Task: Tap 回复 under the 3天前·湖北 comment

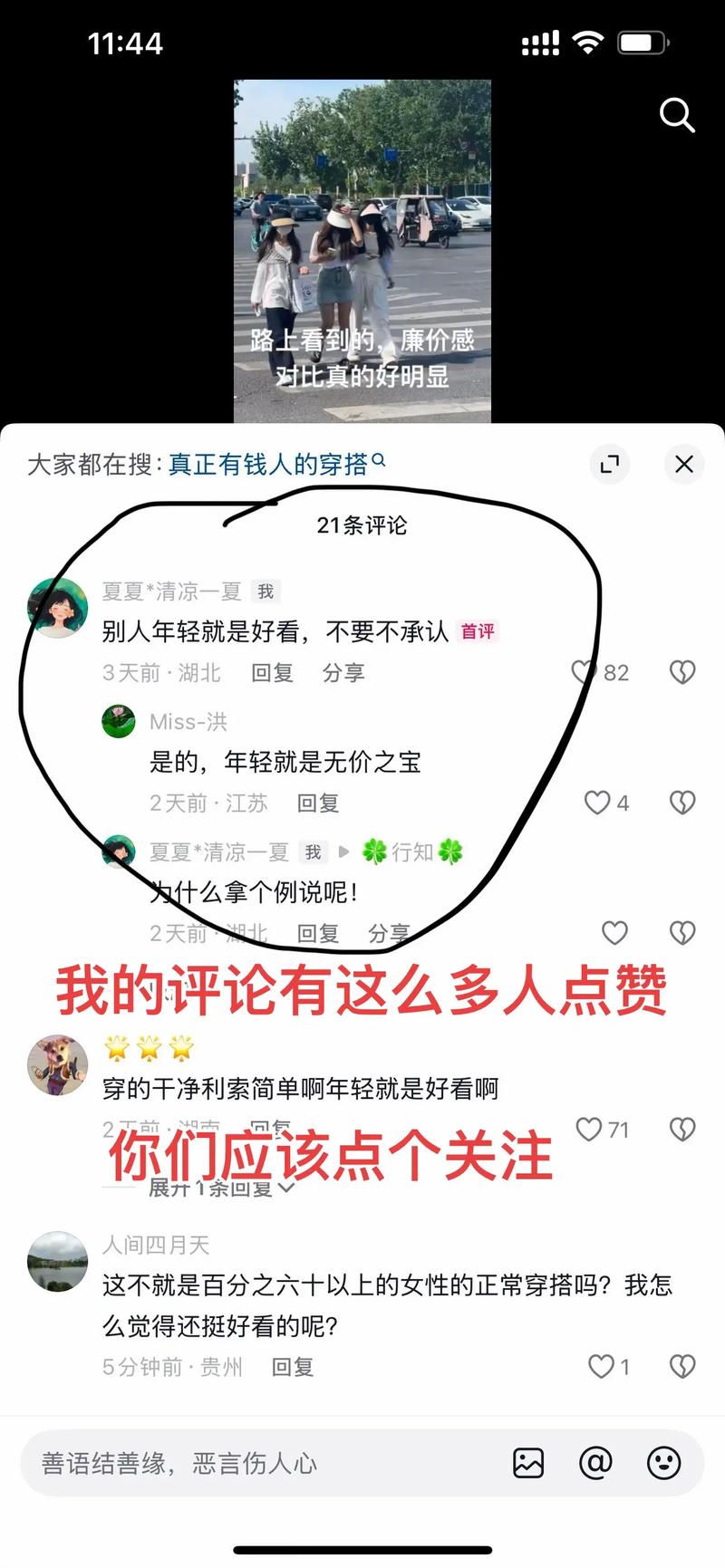Action: [272, 673]
